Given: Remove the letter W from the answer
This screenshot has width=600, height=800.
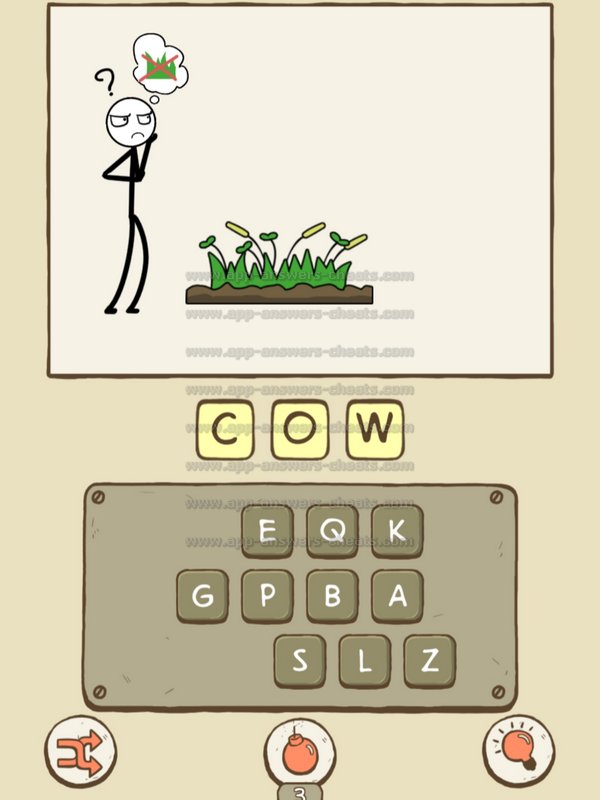Looking at the screenshot, I should point(374,430).
